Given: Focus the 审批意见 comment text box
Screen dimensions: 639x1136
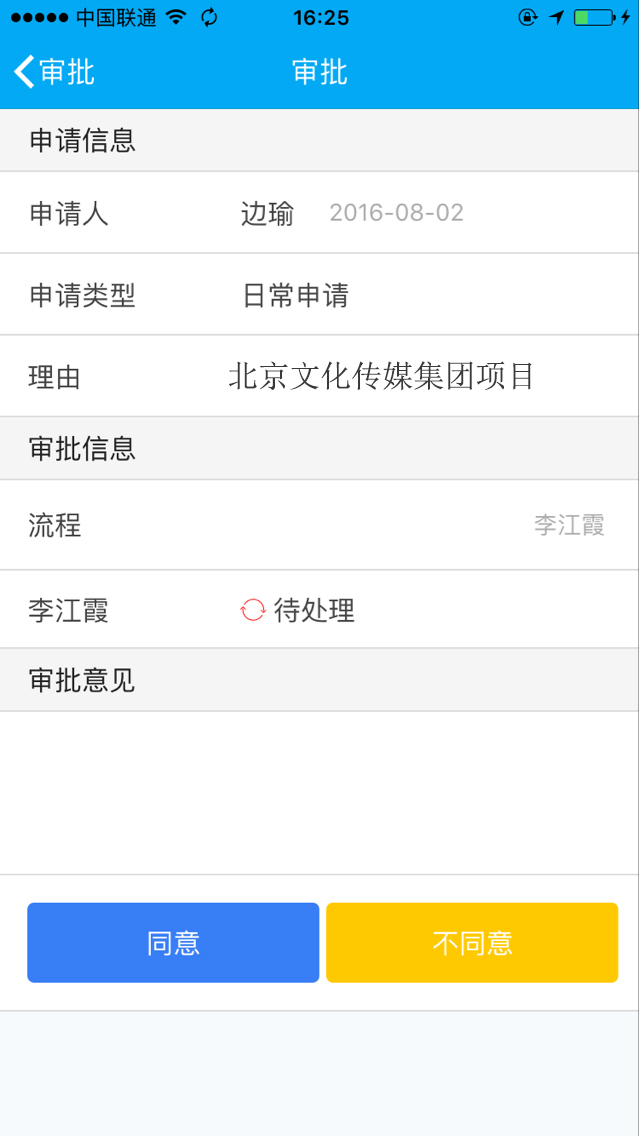Looking at the screenshot, I should tap(319, 792).
